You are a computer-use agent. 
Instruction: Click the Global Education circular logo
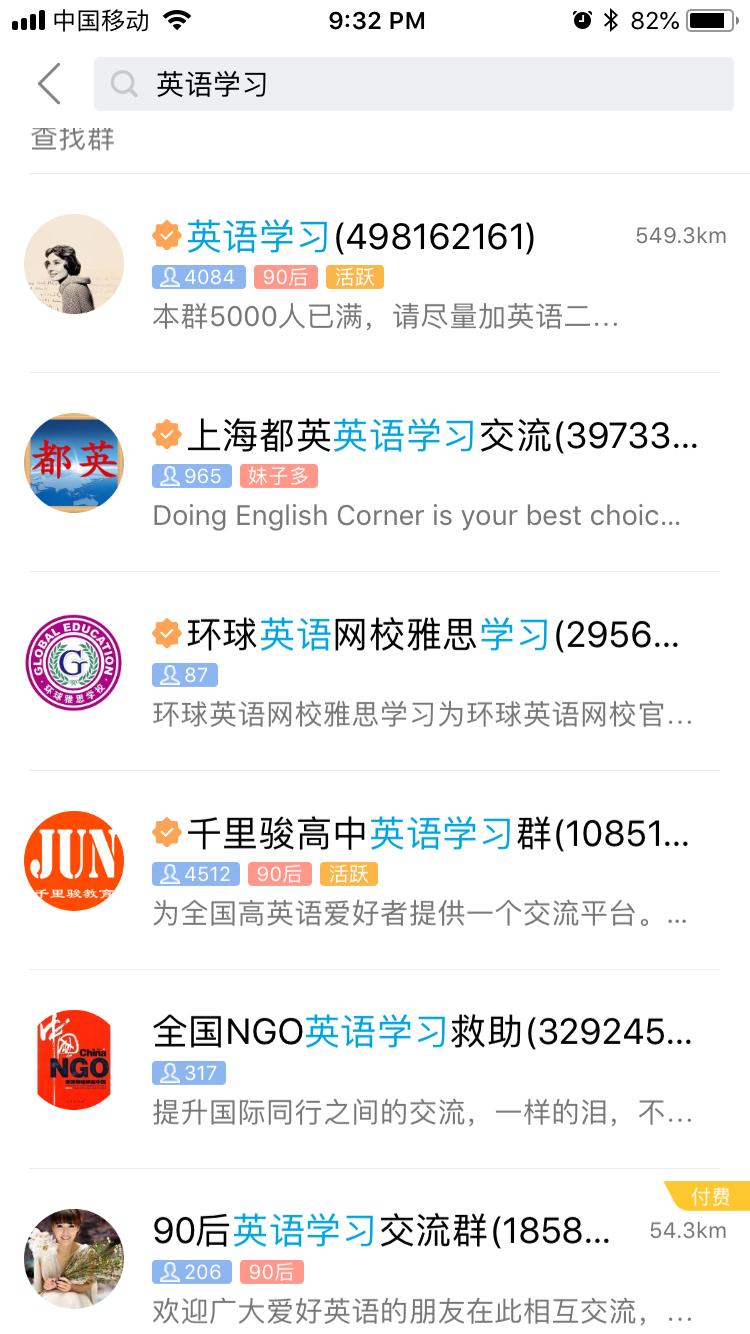73,661
